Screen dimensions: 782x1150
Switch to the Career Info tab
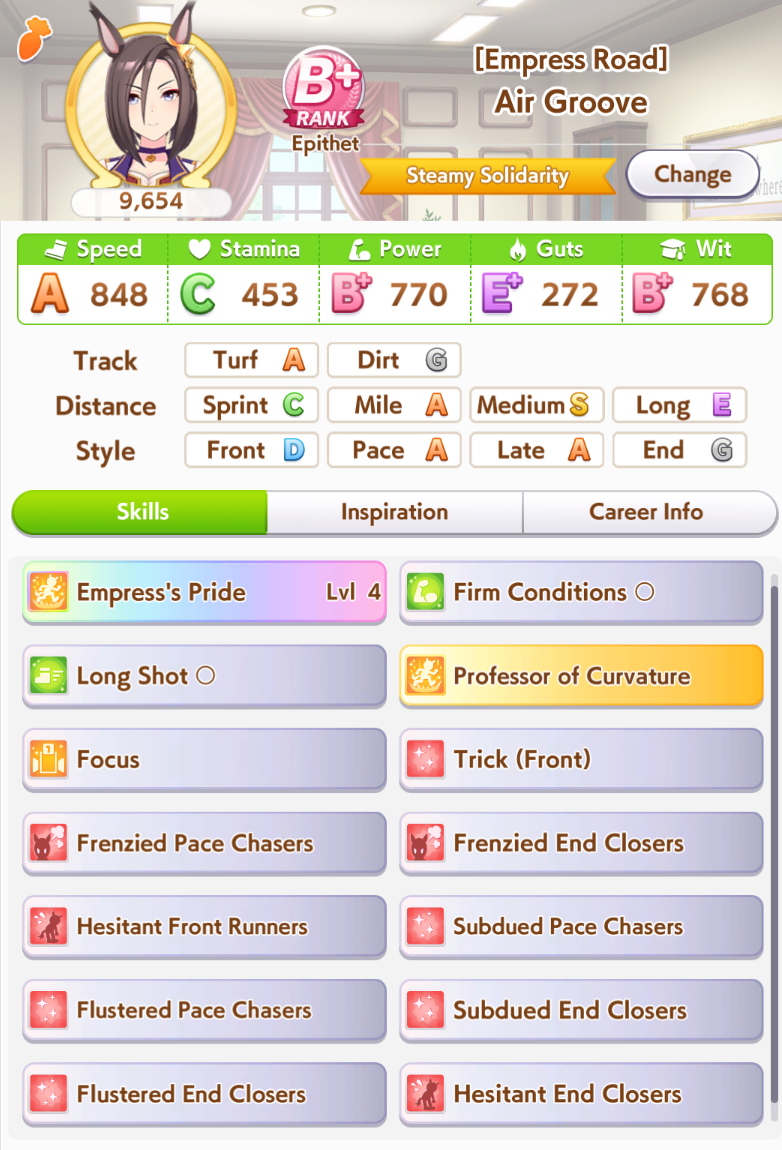pos(646,512)
